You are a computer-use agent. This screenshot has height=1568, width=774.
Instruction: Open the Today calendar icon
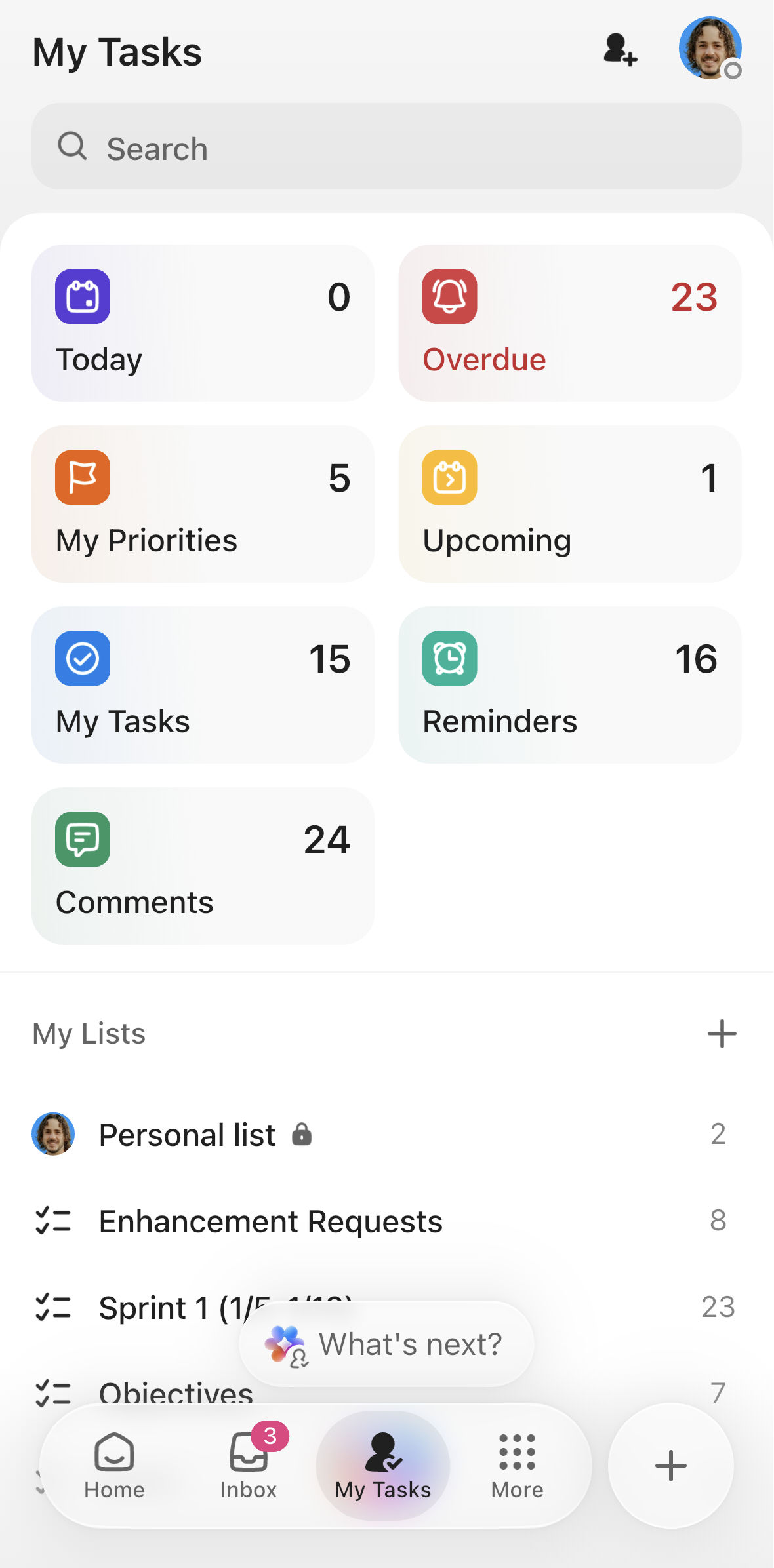pyautogui.click(x=82, y=296)
